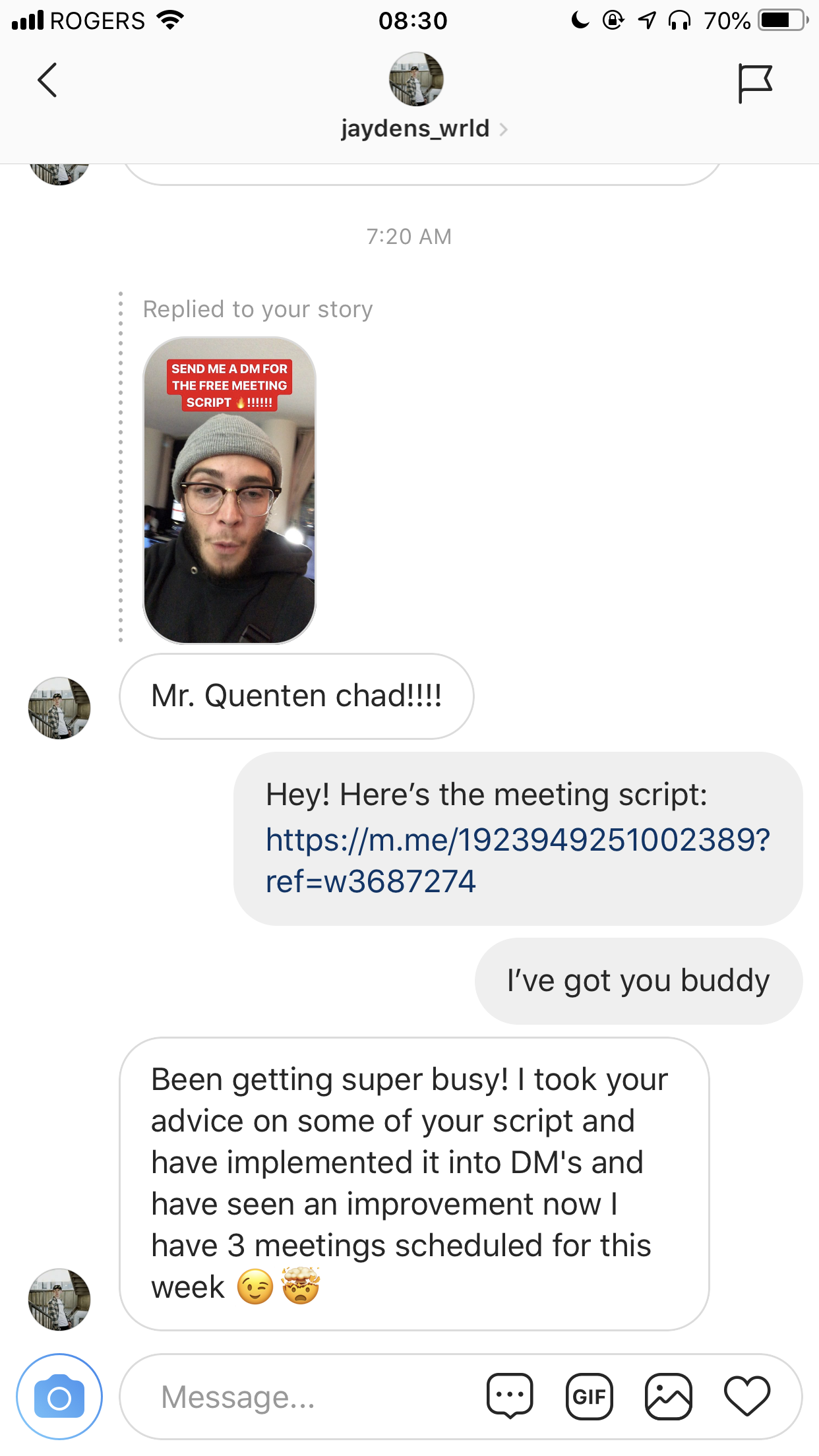Open the GIF picker
The width and height of the screenshot is (819, 1456).
click(x=589, y=1397)
